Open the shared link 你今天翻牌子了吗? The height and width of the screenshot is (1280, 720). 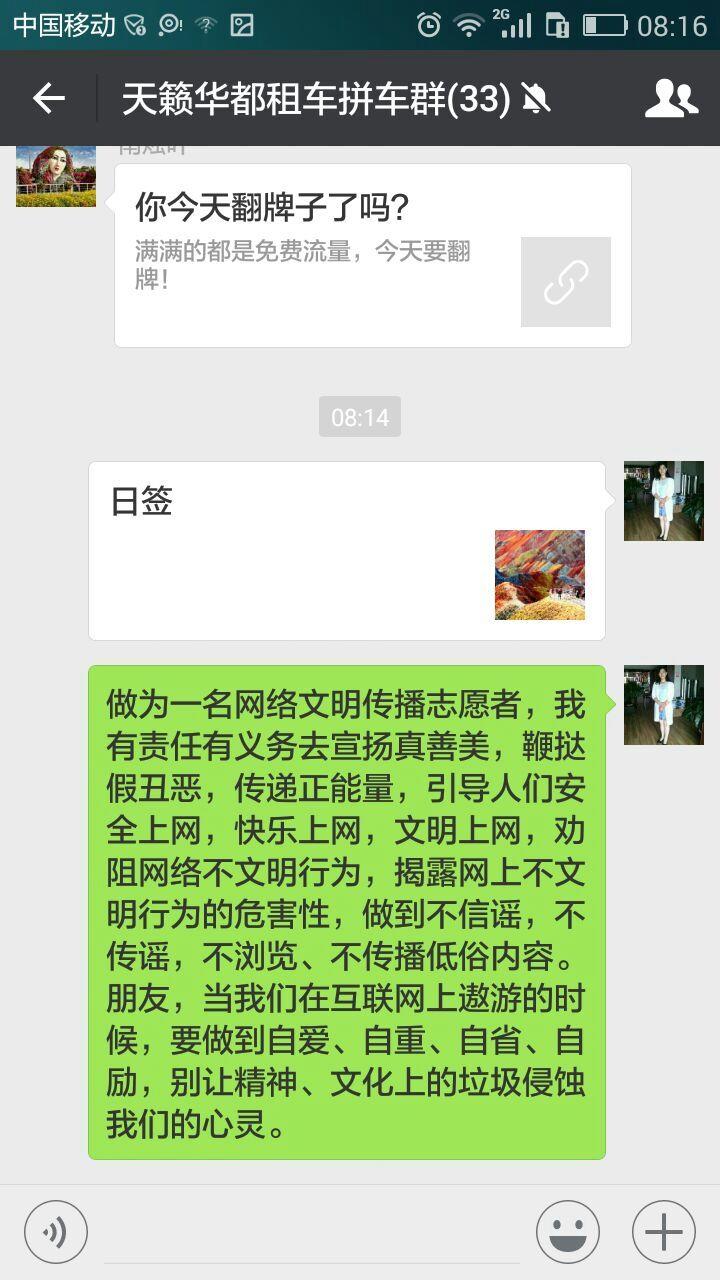373,256
